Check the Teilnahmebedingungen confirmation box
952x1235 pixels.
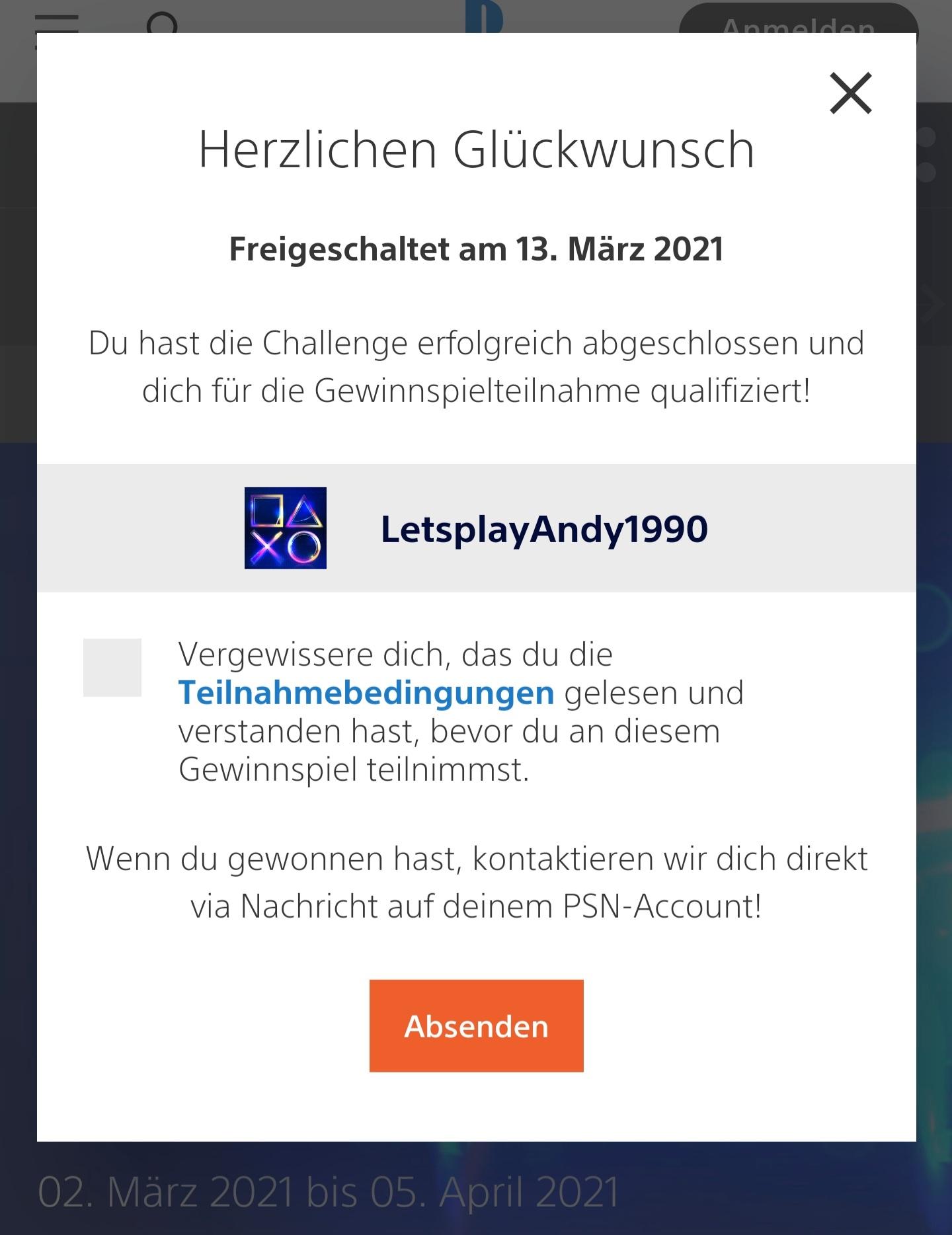(112, 667)
